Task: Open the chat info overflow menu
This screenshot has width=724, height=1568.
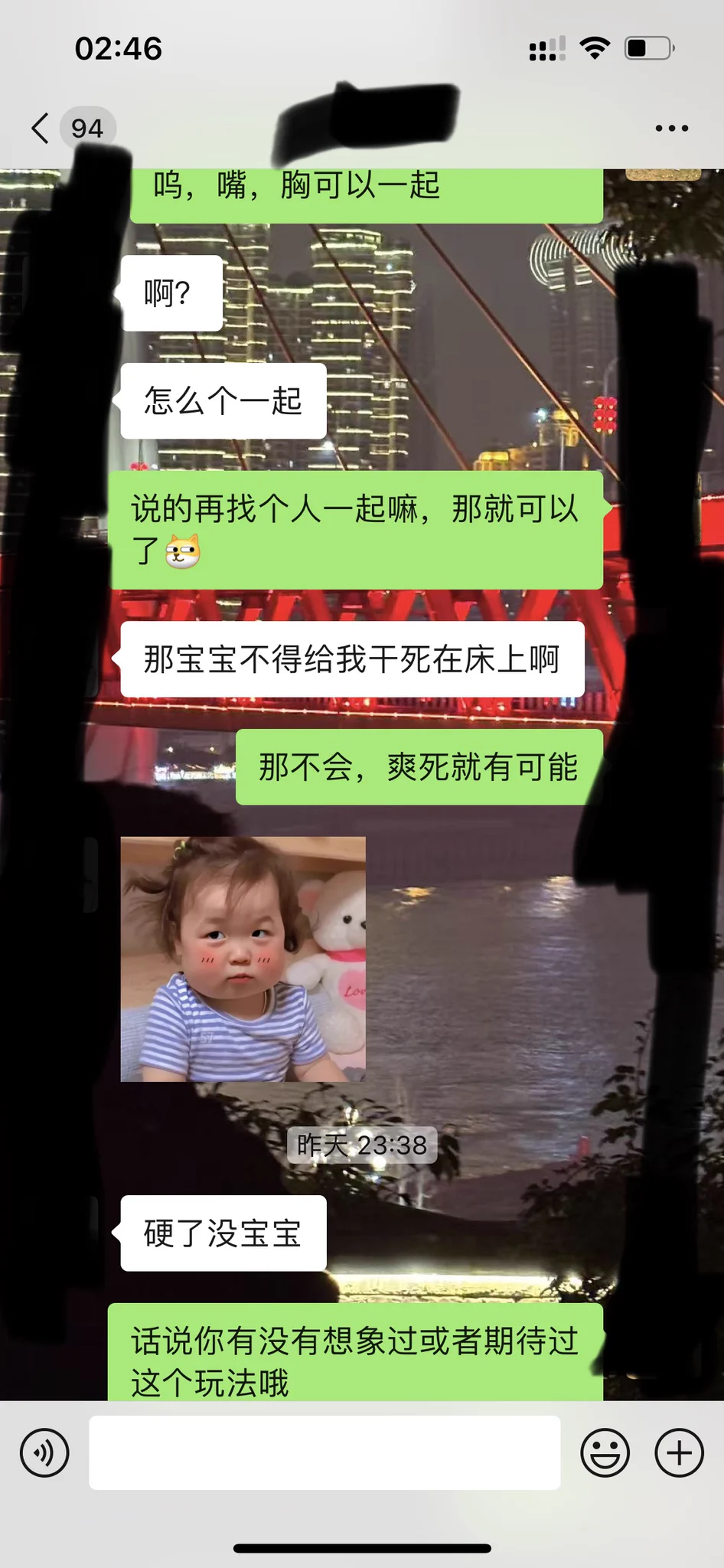Action: click(671, 128)
